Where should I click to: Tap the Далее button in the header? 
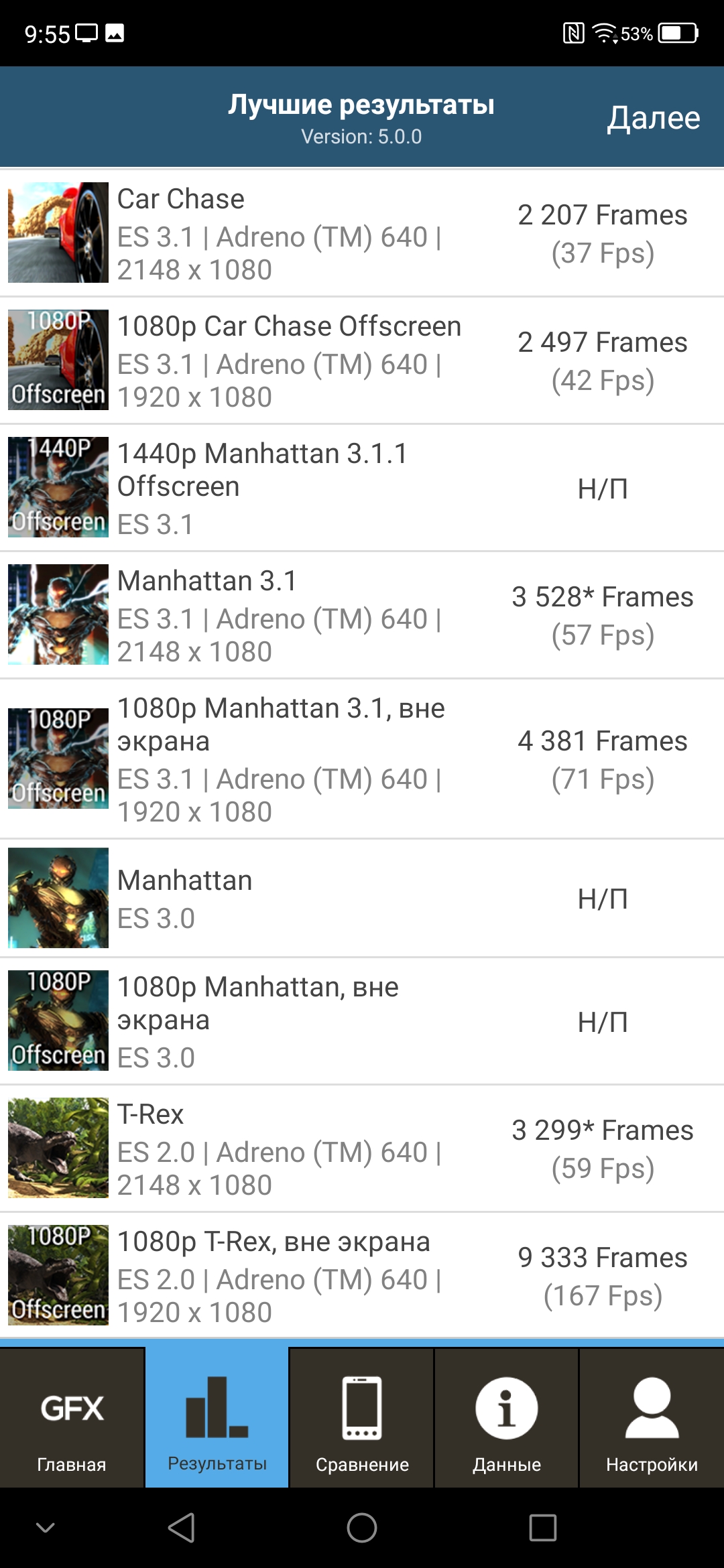[x=653, y=118]
